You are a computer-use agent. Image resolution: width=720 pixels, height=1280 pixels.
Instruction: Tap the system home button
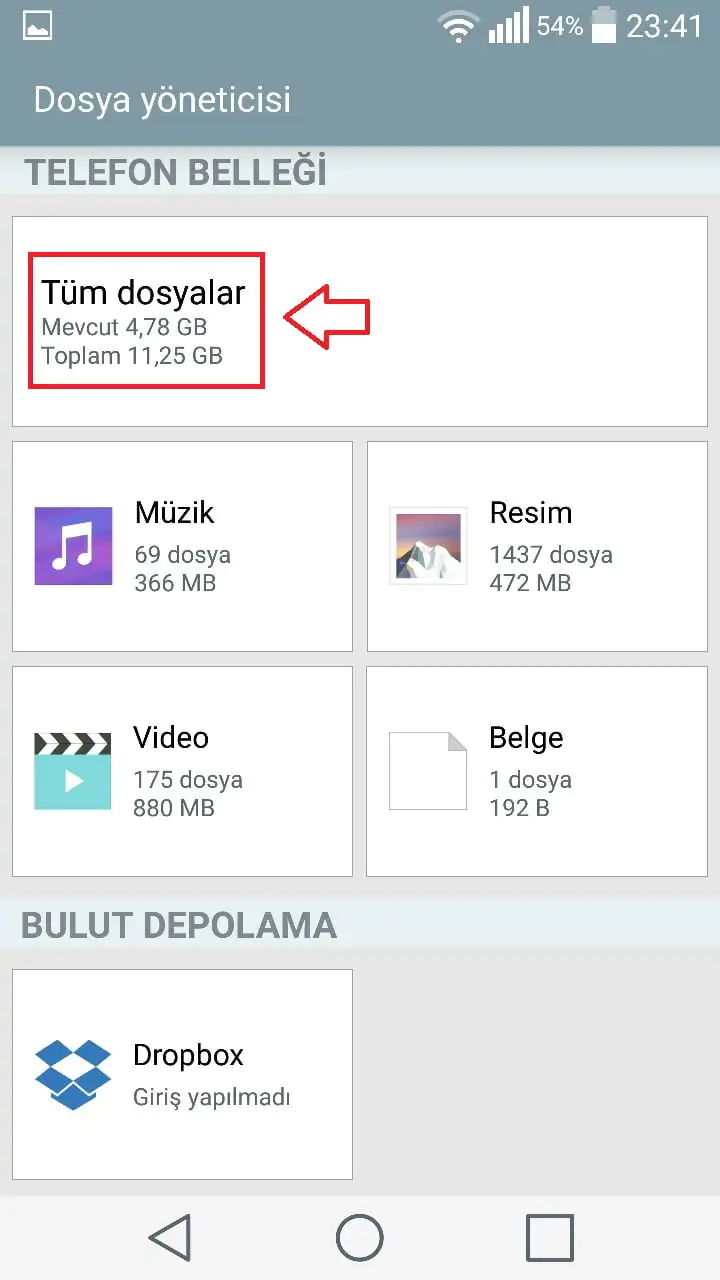(360, 1238)
